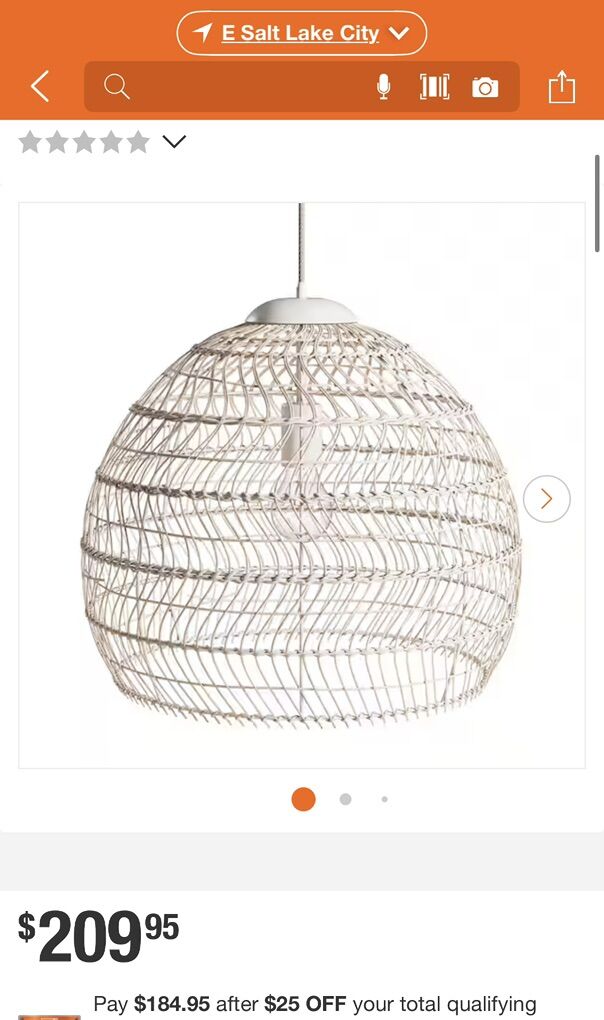Show the next product image
This screenshot has height=1020, width=604.
pos(546,498)
